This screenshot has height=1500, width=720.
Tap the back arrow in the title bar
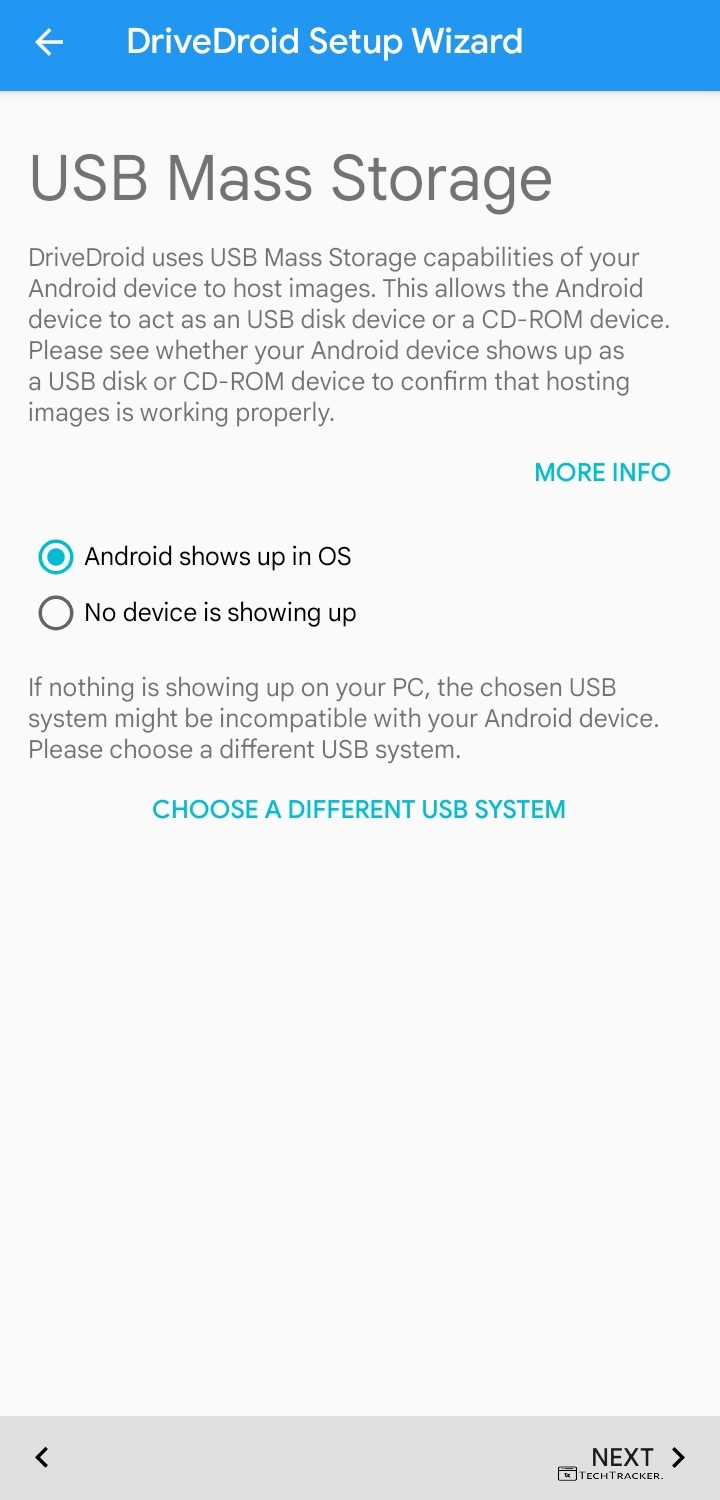coord(47,41)
